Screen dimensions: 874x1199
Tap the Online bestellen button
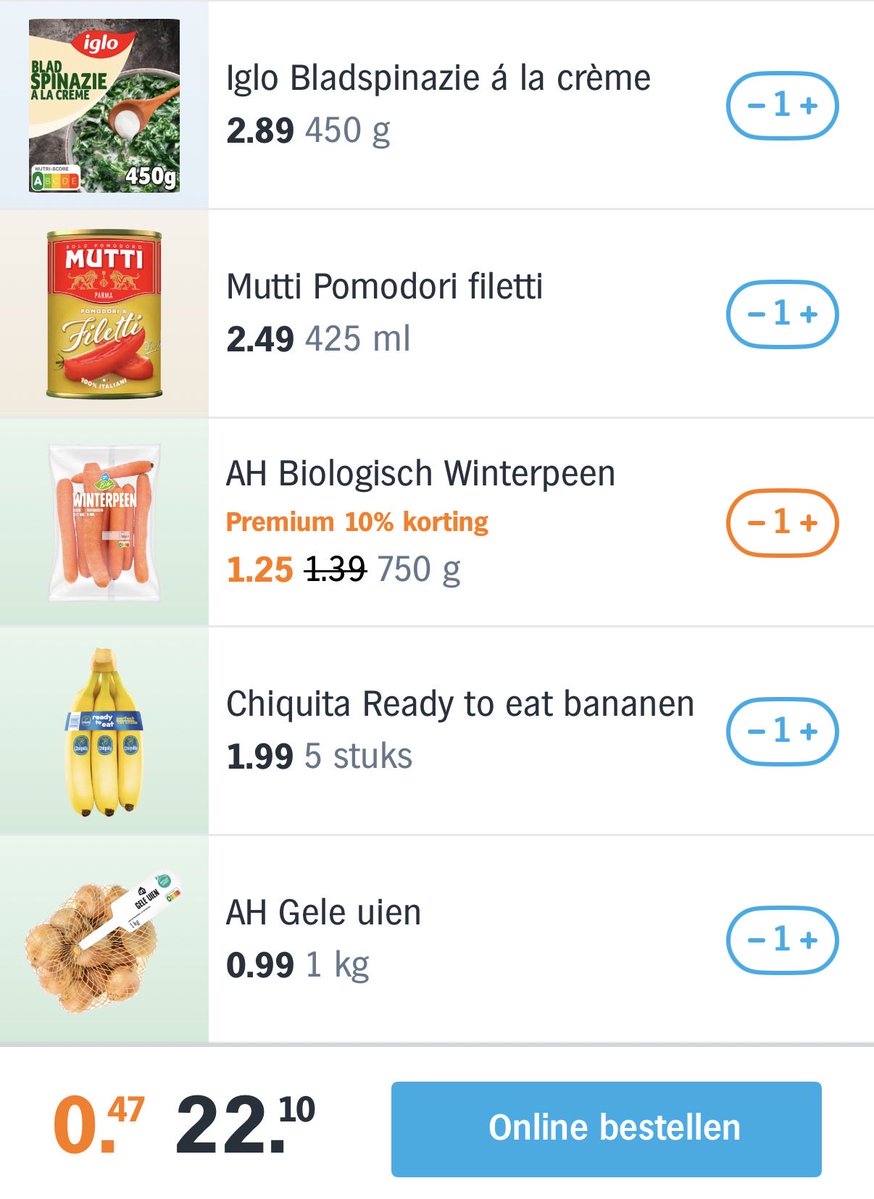[x=605, y=1128]
